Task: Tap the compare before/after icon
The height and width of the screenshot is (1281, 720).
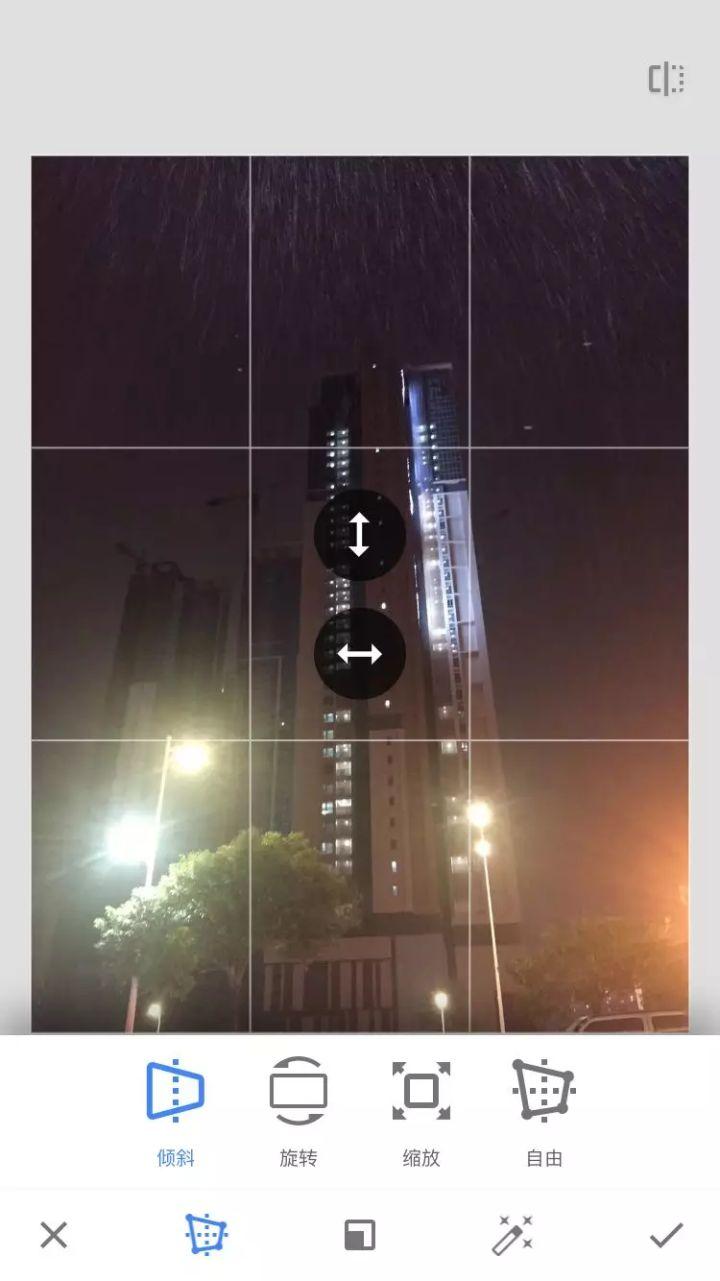Action: pyautogui.click(x=666, y=79)
